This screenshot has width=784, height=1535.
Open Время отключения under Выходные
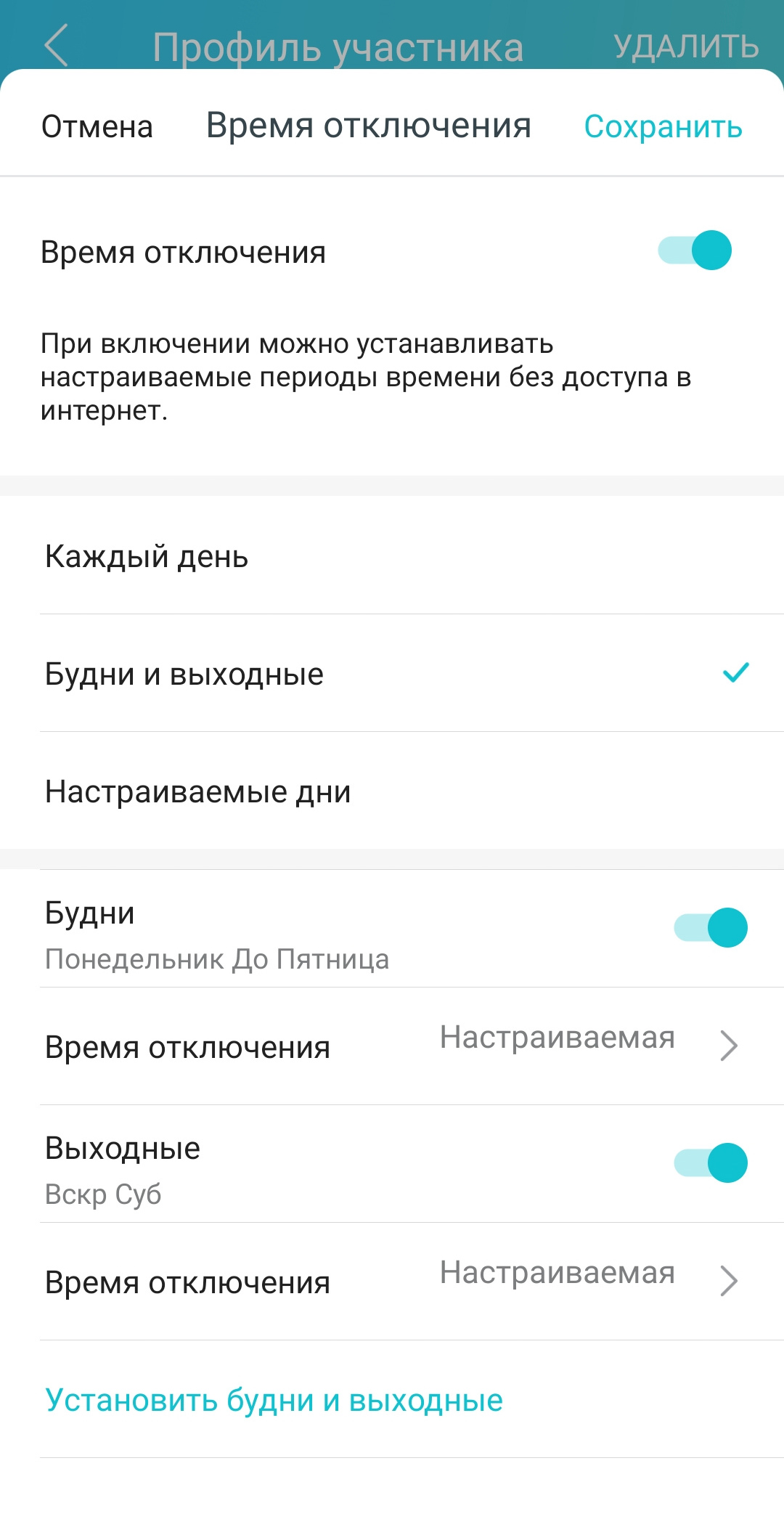[x=392, y=1282]
